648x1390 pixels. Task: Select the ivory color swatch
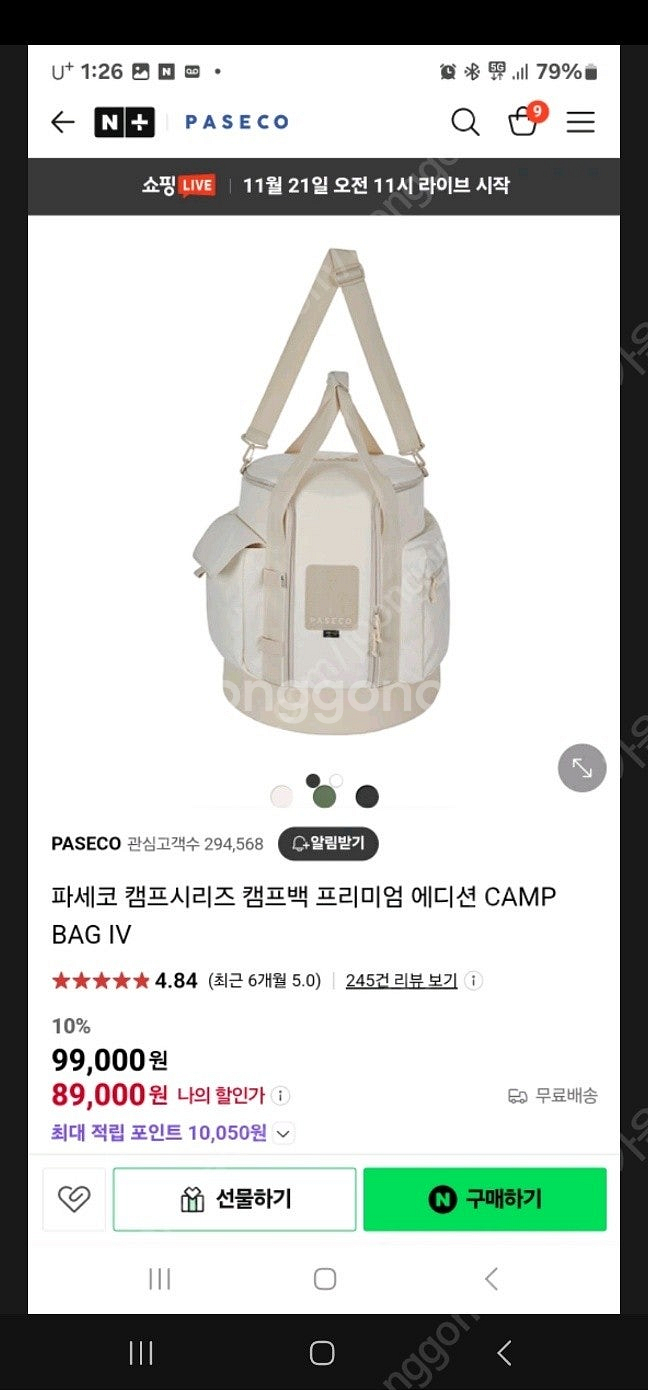tap(282, 797)
